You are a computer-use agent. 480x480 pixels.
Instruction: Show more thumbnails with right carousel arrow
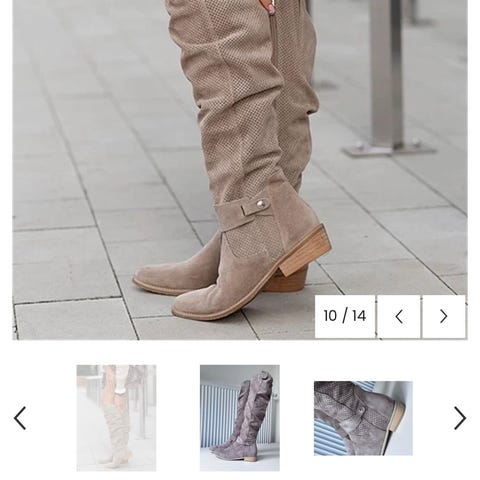tap(460, 418)
